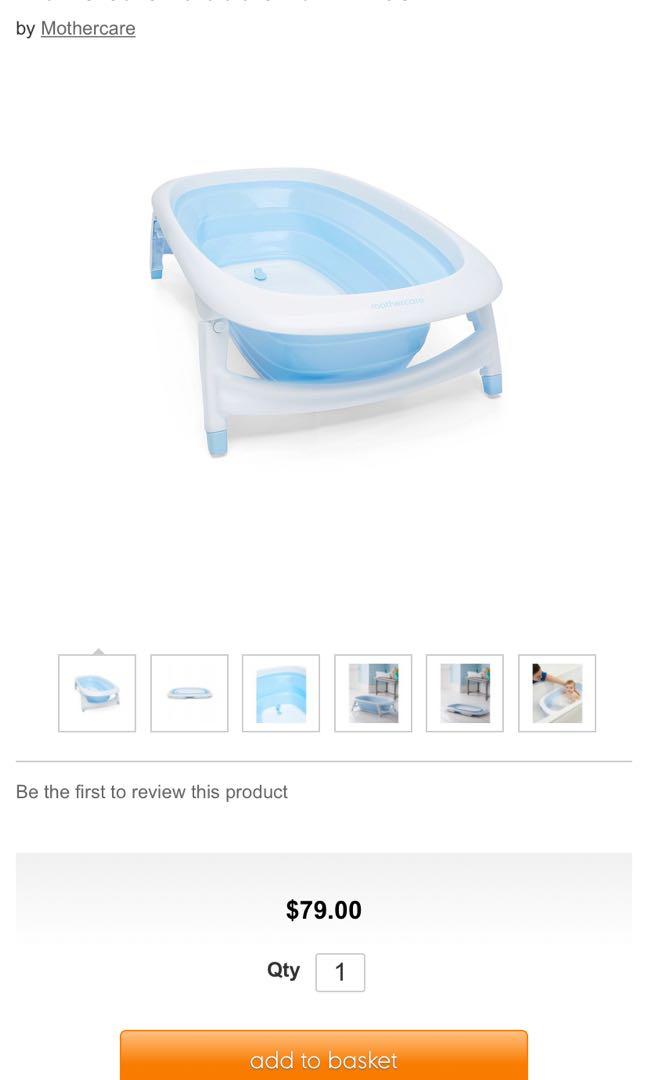
Task: Select the third thumbnail of tub close-up
Action: (281, 693)
